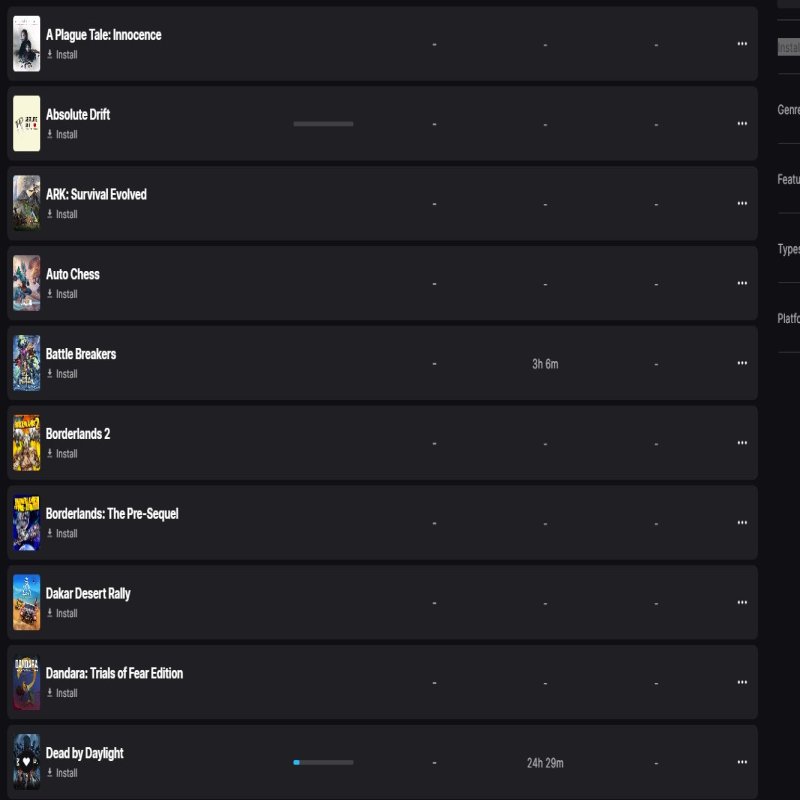800x800 pixels.
Task: Install ARK: Survival Evolved
Action: coord(61,215)
